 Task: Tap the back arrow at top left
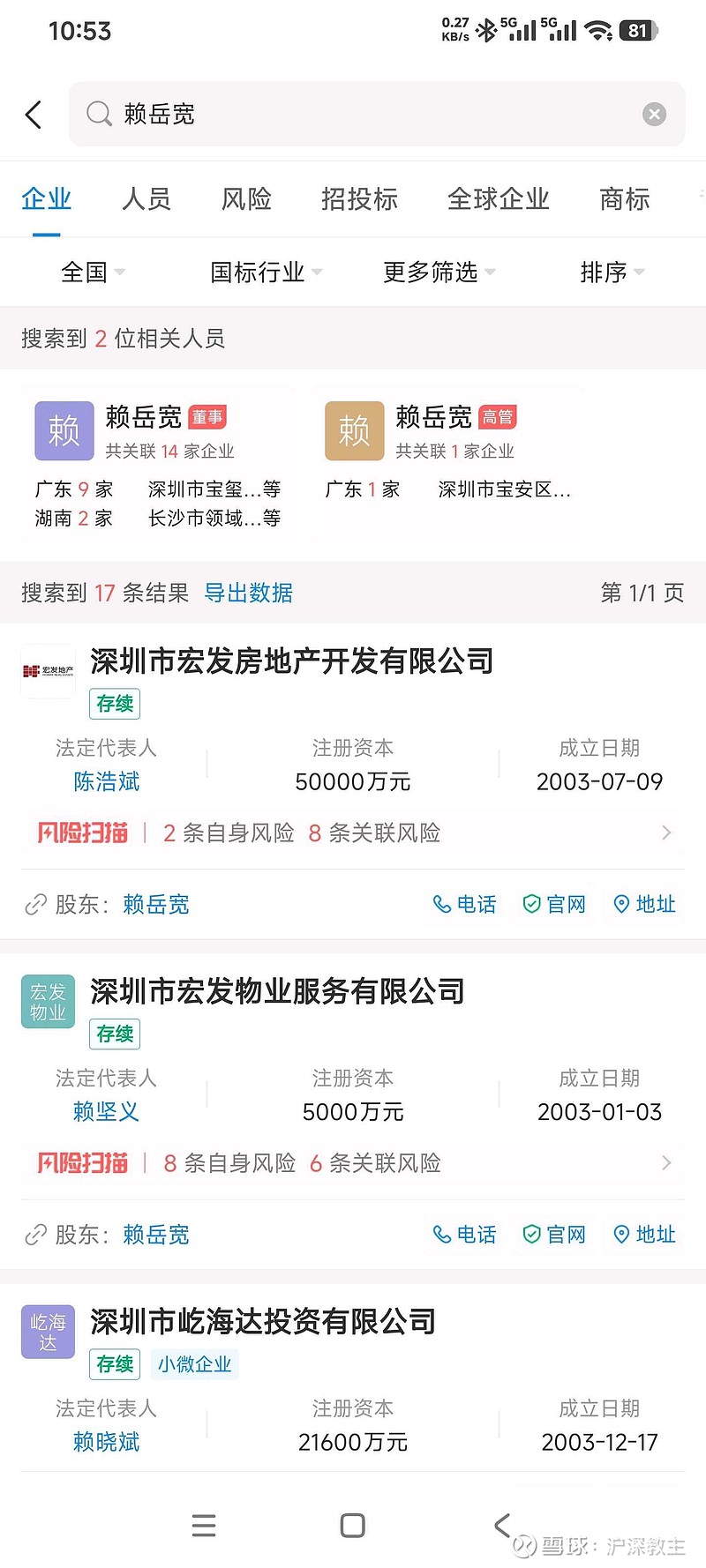point(33,114)
